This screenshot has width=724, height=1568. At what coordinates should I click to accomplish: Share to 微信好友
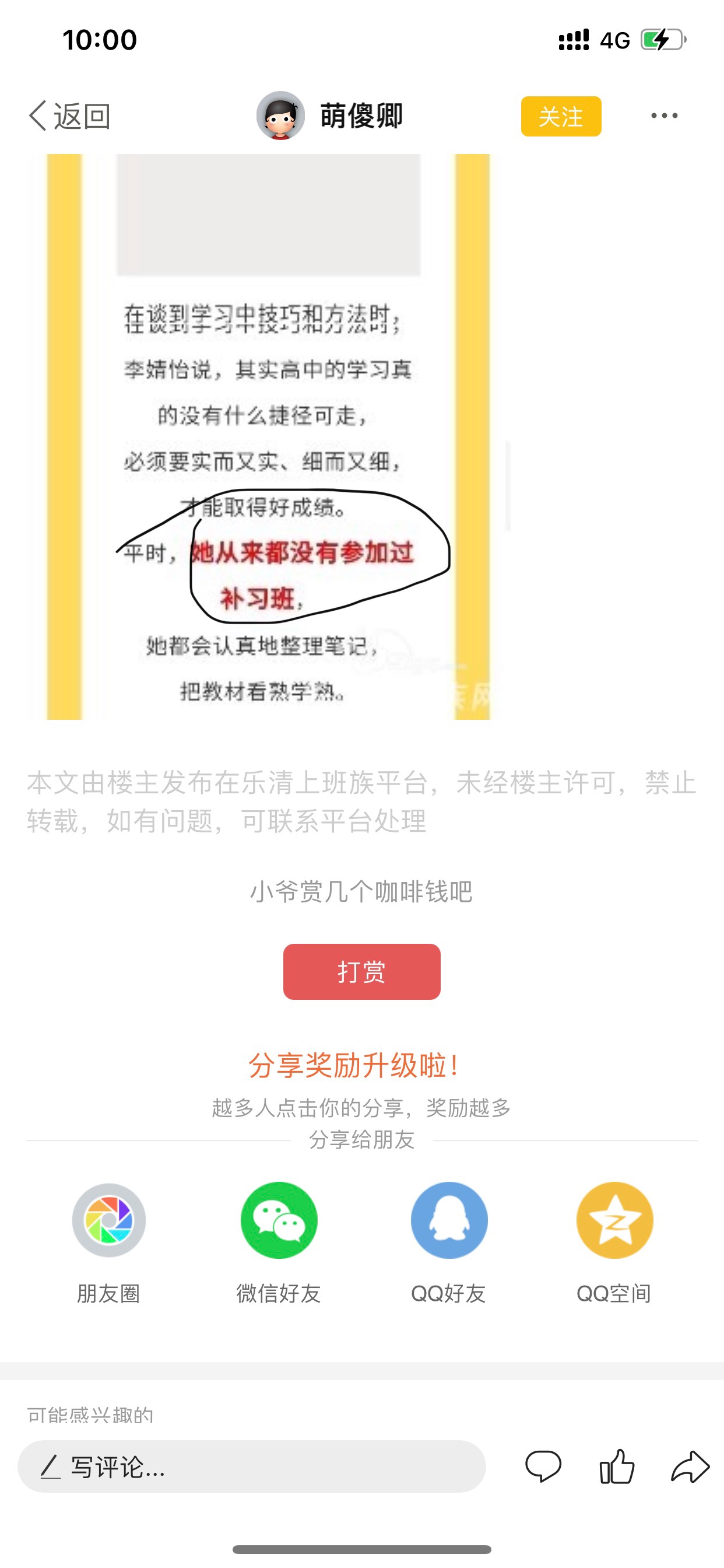tap(279, 1220)
